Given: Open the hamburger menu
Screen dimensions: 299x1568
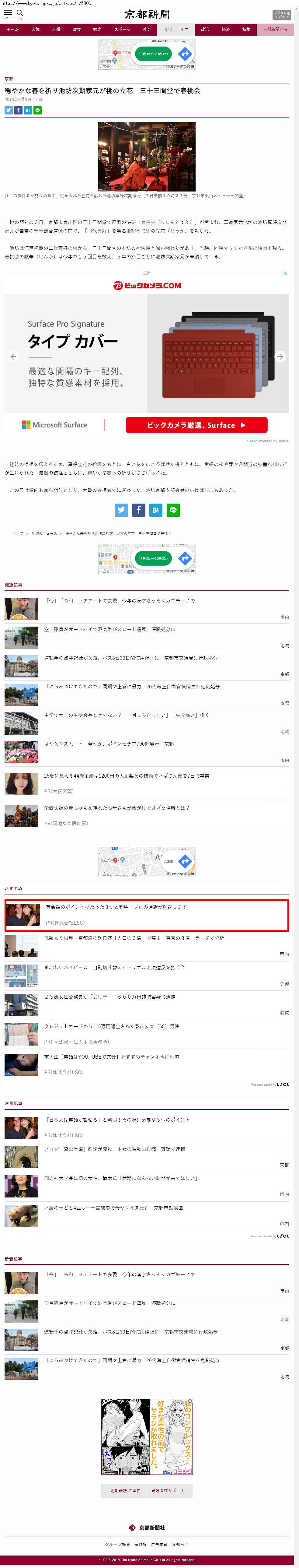Looking at the screenshot, I should click(8, 13).
